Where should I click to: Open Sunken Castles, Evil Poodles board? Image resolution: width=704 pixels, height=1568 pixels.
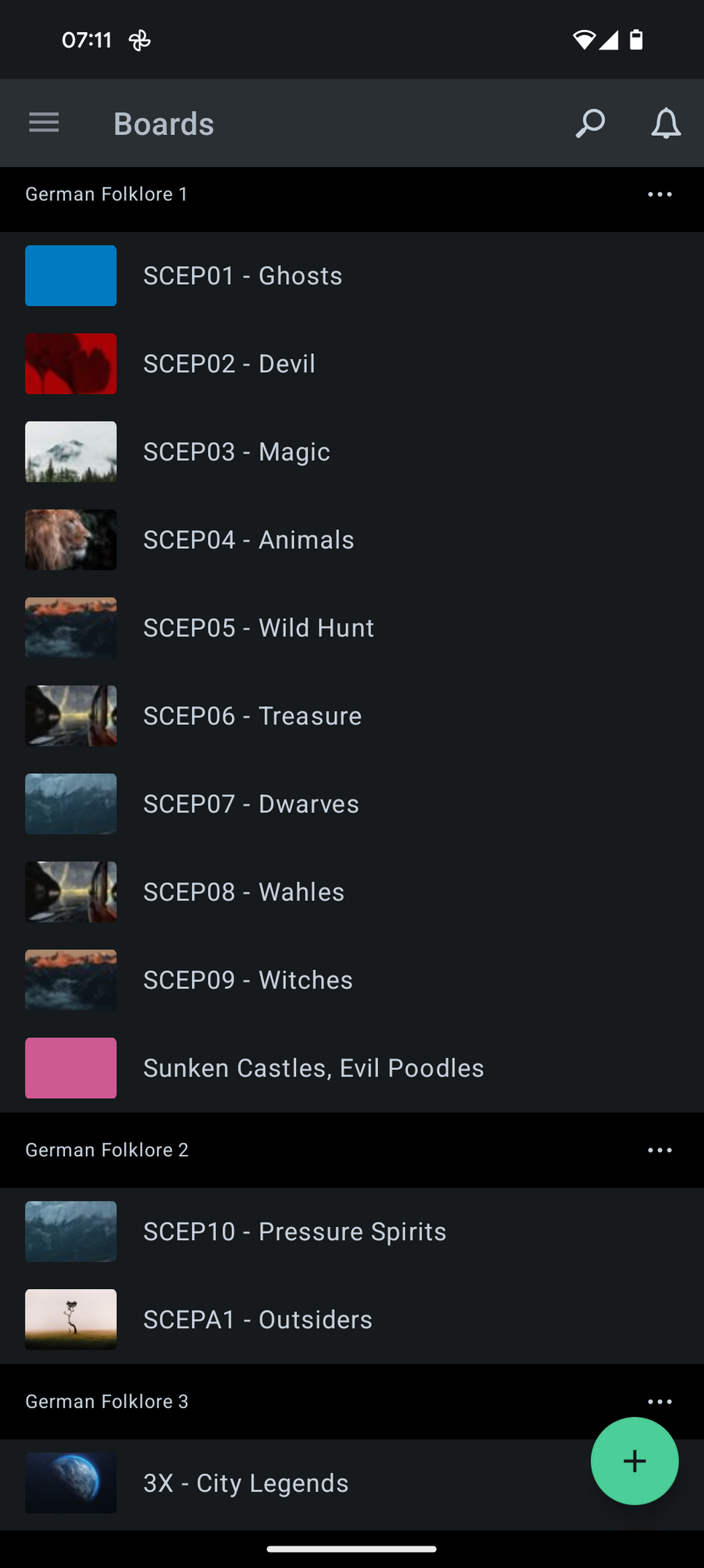[314, 1068]
